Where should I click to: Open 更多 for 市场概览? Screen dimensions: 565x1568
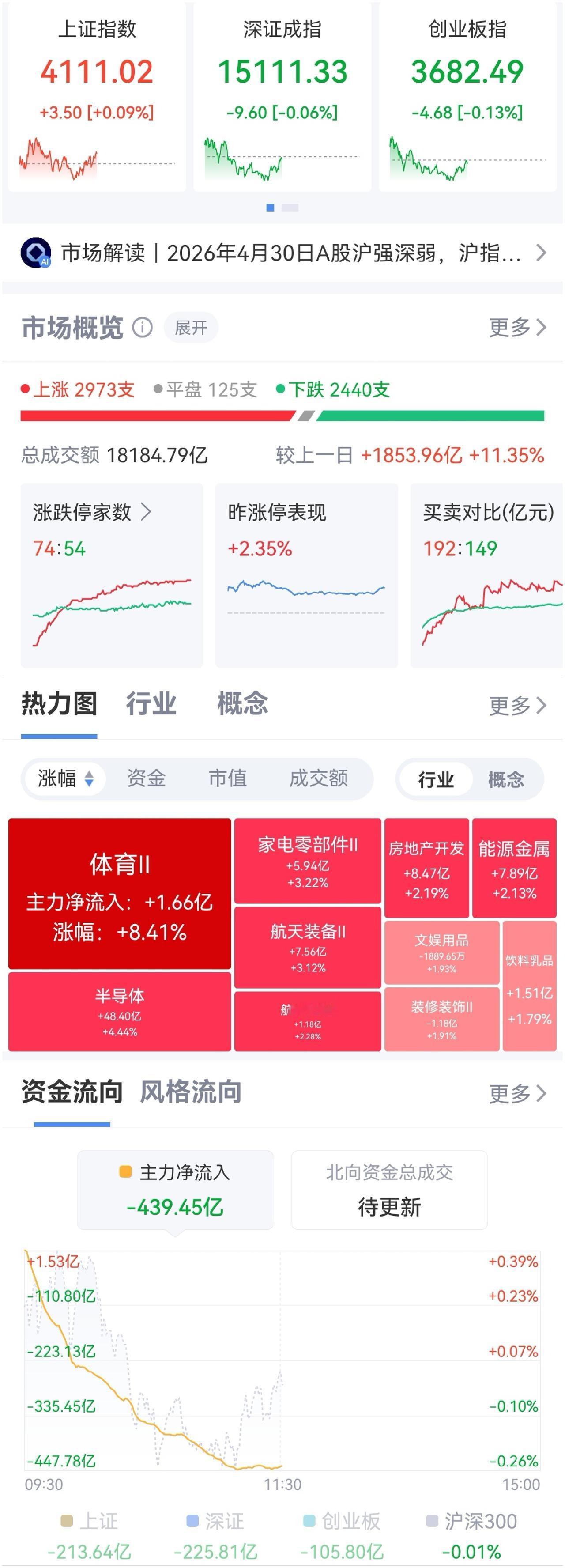tap(518, 328)
